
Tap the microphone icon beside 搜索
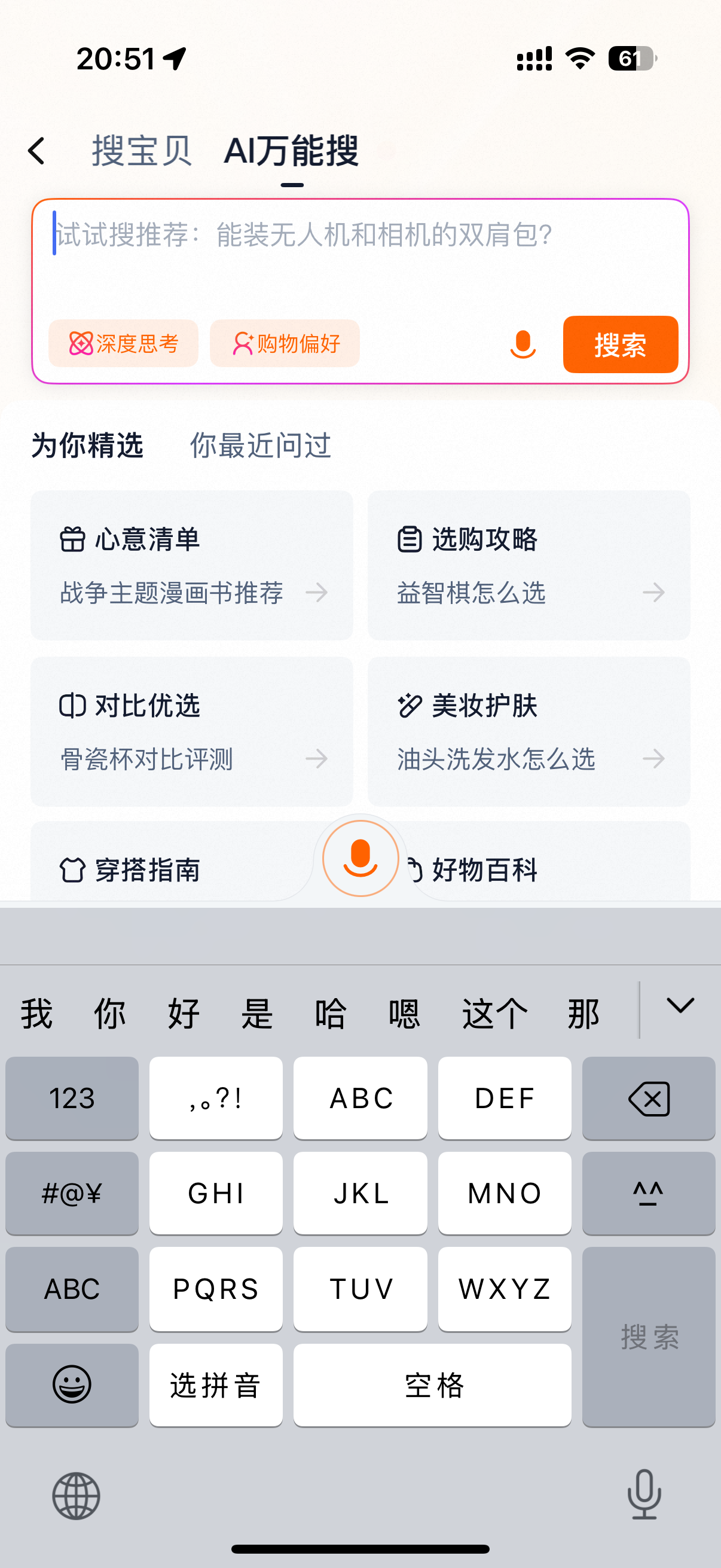pos(523,344)
